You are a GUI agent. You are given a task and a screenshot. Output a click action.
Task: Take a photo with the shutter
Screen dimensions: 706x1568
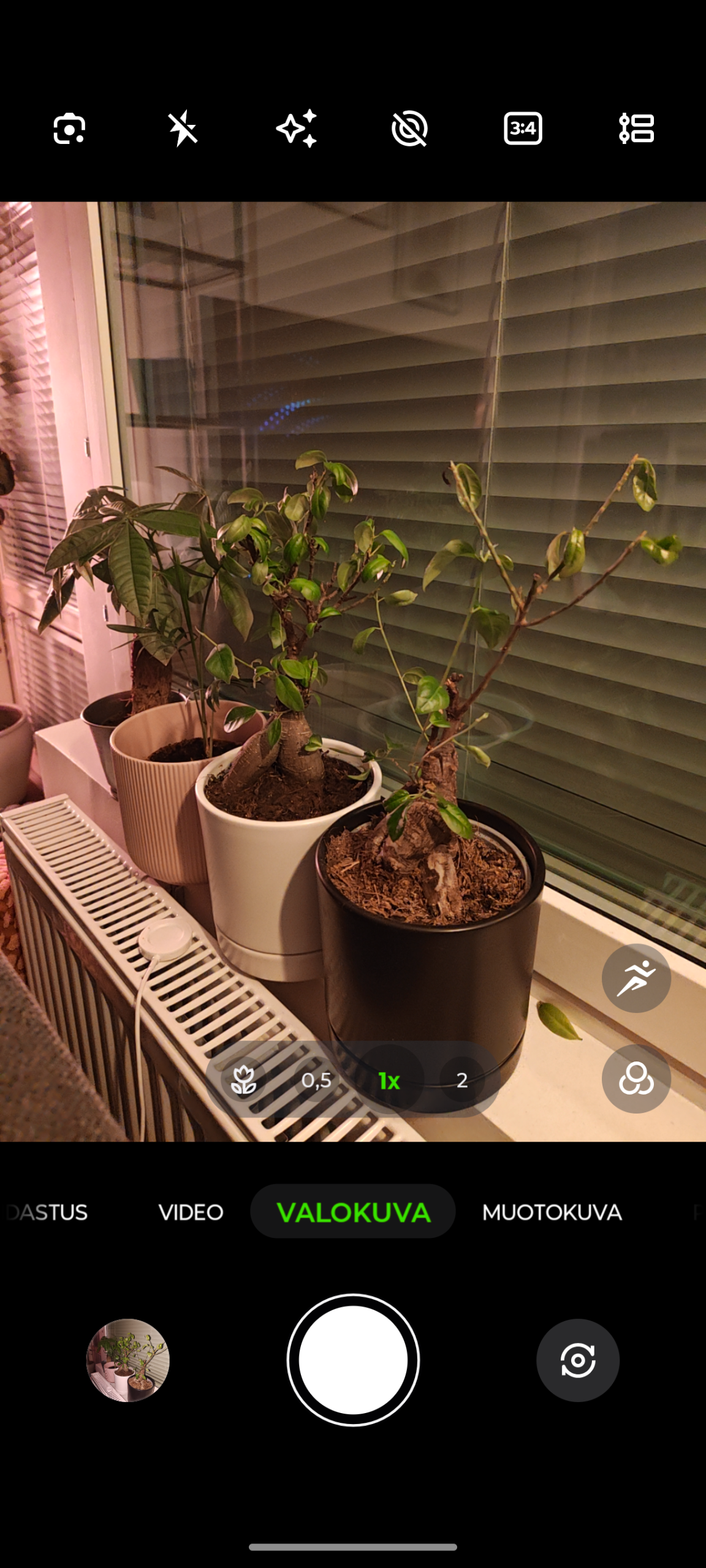[353, 1360]
